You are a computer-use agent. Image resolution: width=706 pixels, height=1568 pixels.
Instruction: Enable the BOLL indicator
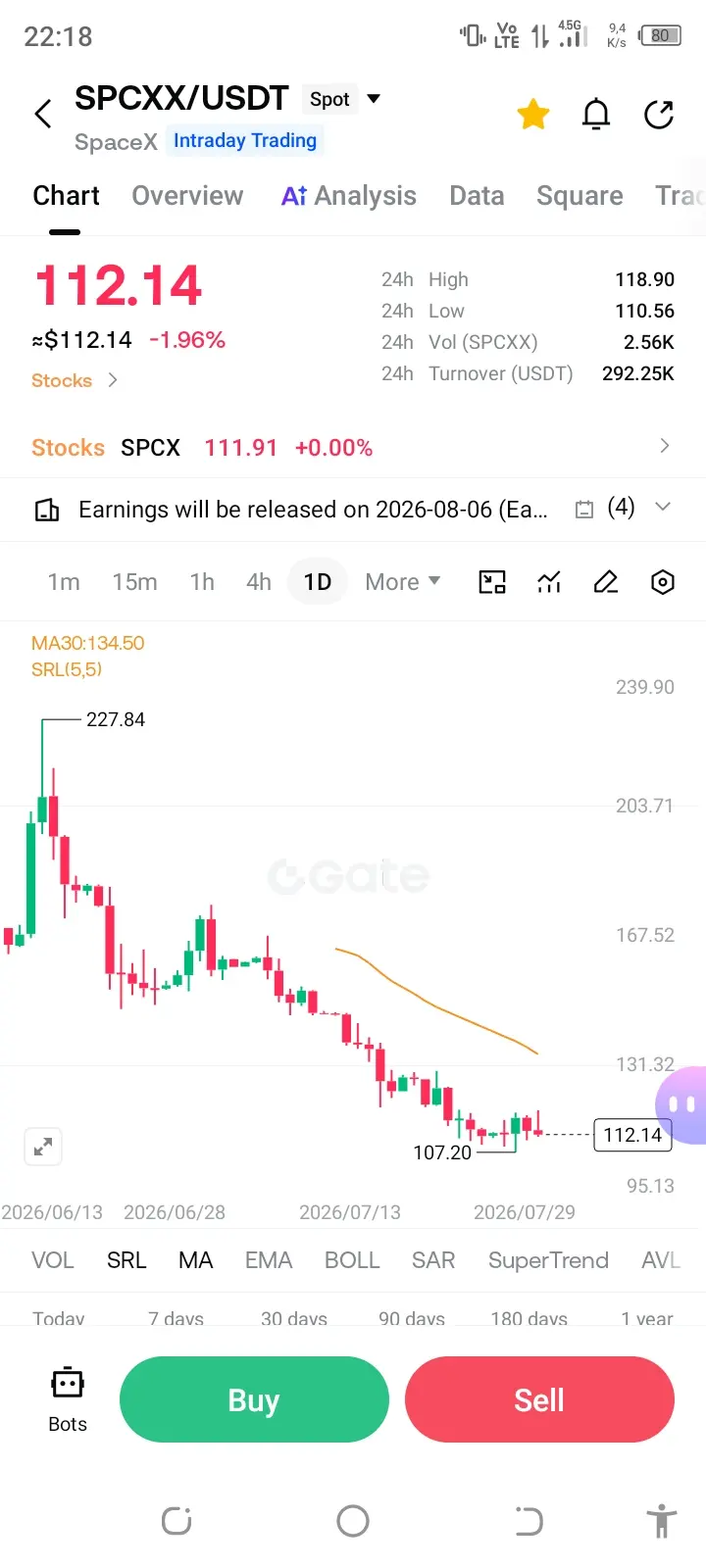pos(352,1260)
